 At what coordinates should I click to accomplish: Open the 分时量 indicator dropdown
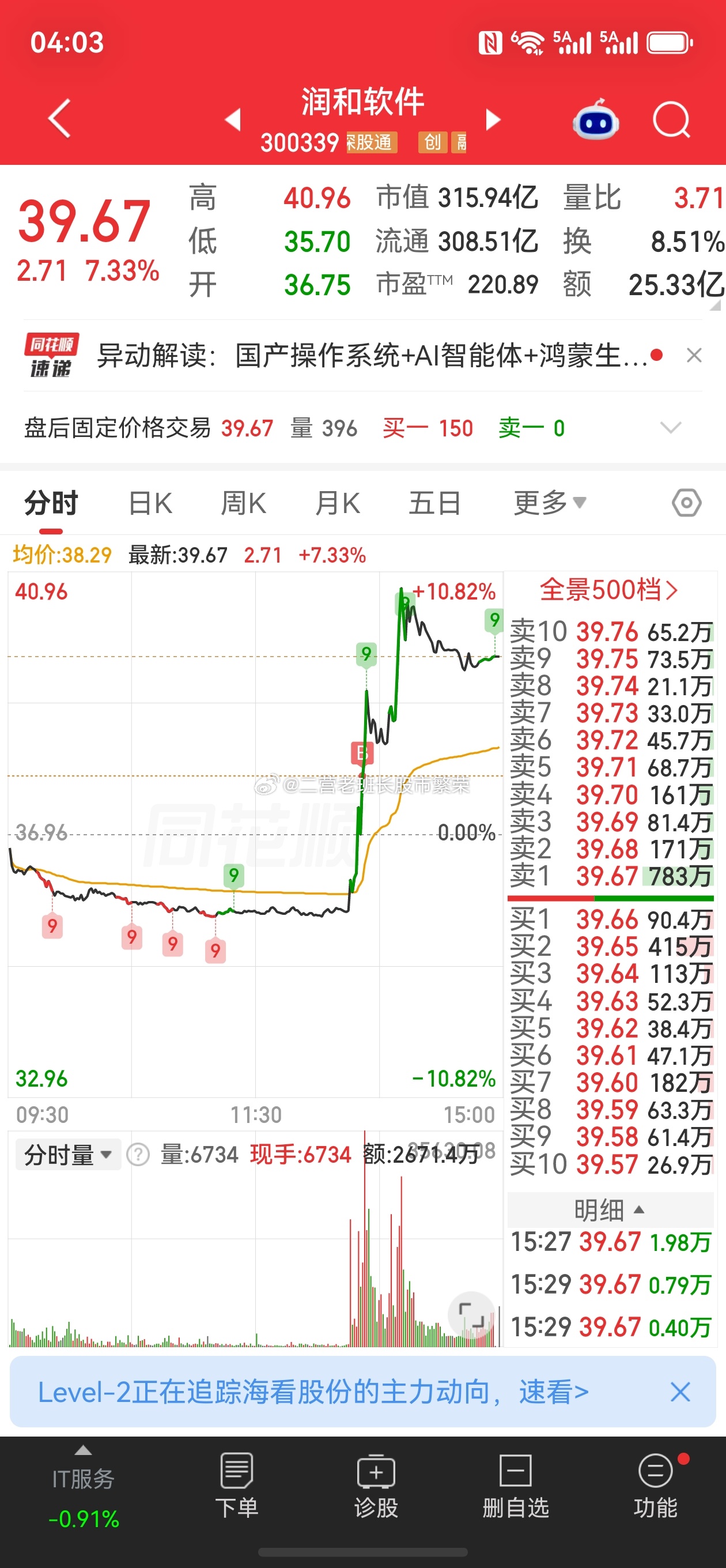click(x=68, y=1155)
